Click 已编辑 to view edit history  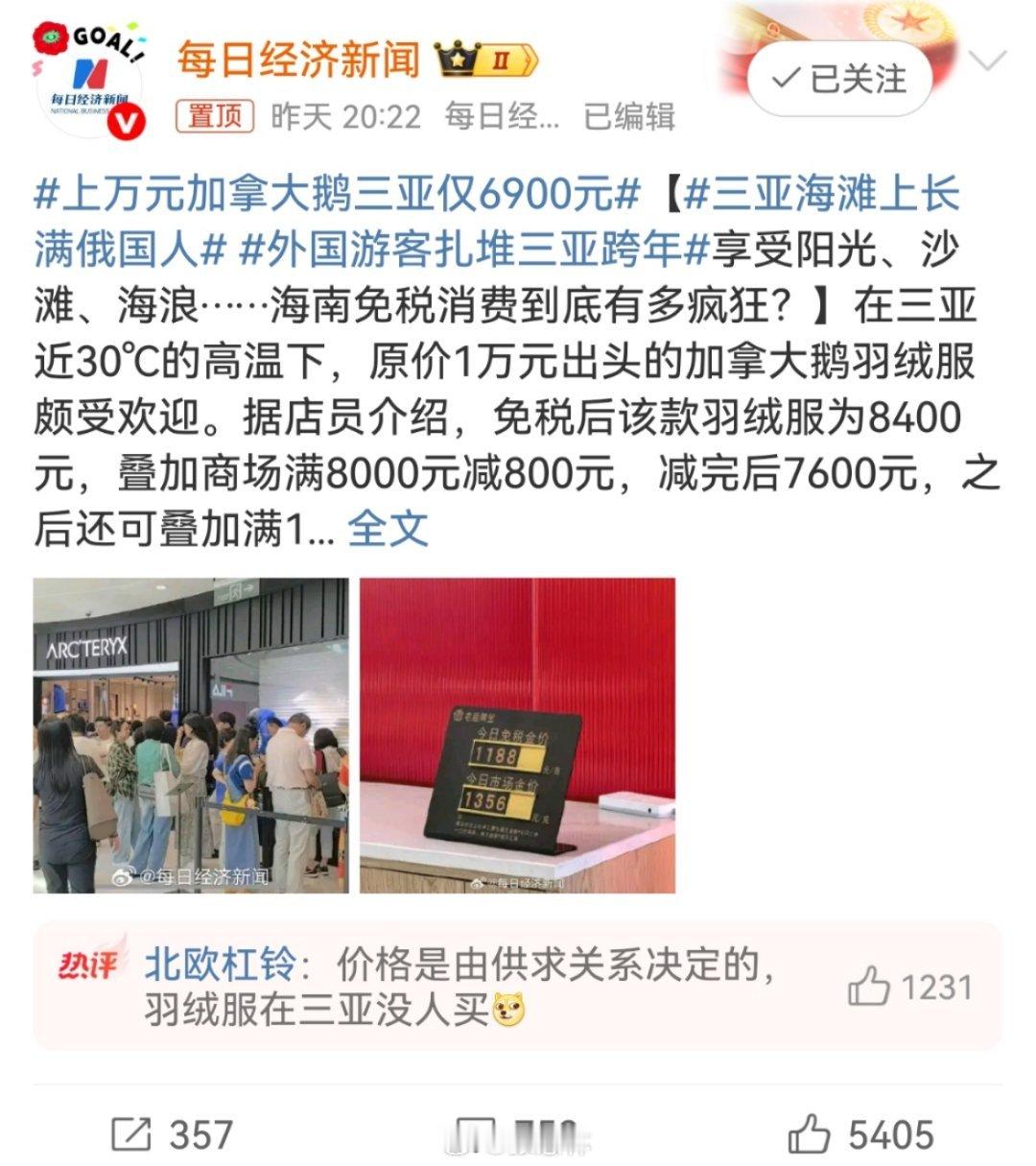pyautogui.click(x=629, y=115)
